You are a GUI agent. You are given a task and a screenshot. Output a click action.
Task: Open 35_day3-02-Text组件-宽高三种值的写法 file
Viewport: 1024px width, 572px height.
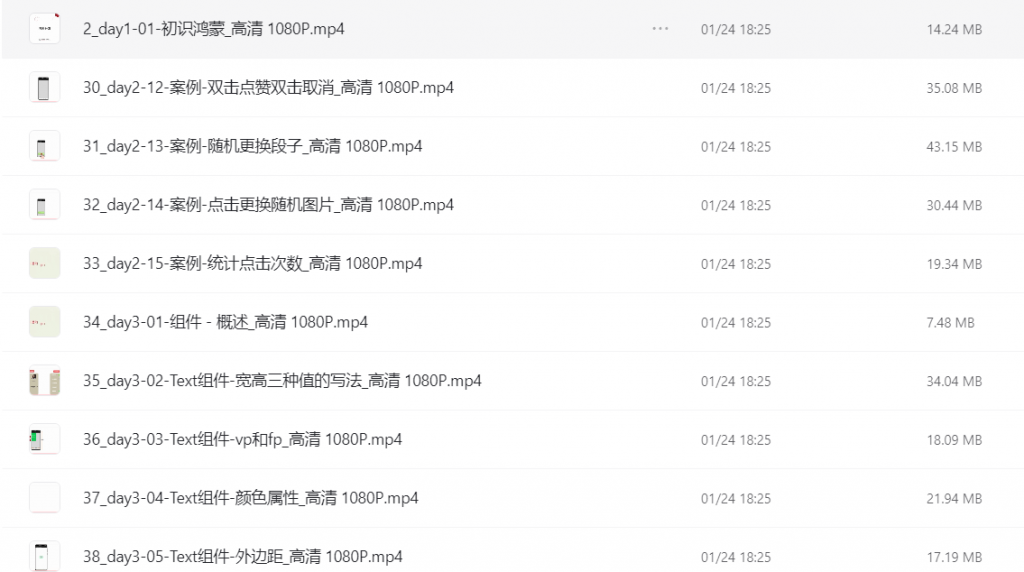pyautogui.click(x=282, y=381)
